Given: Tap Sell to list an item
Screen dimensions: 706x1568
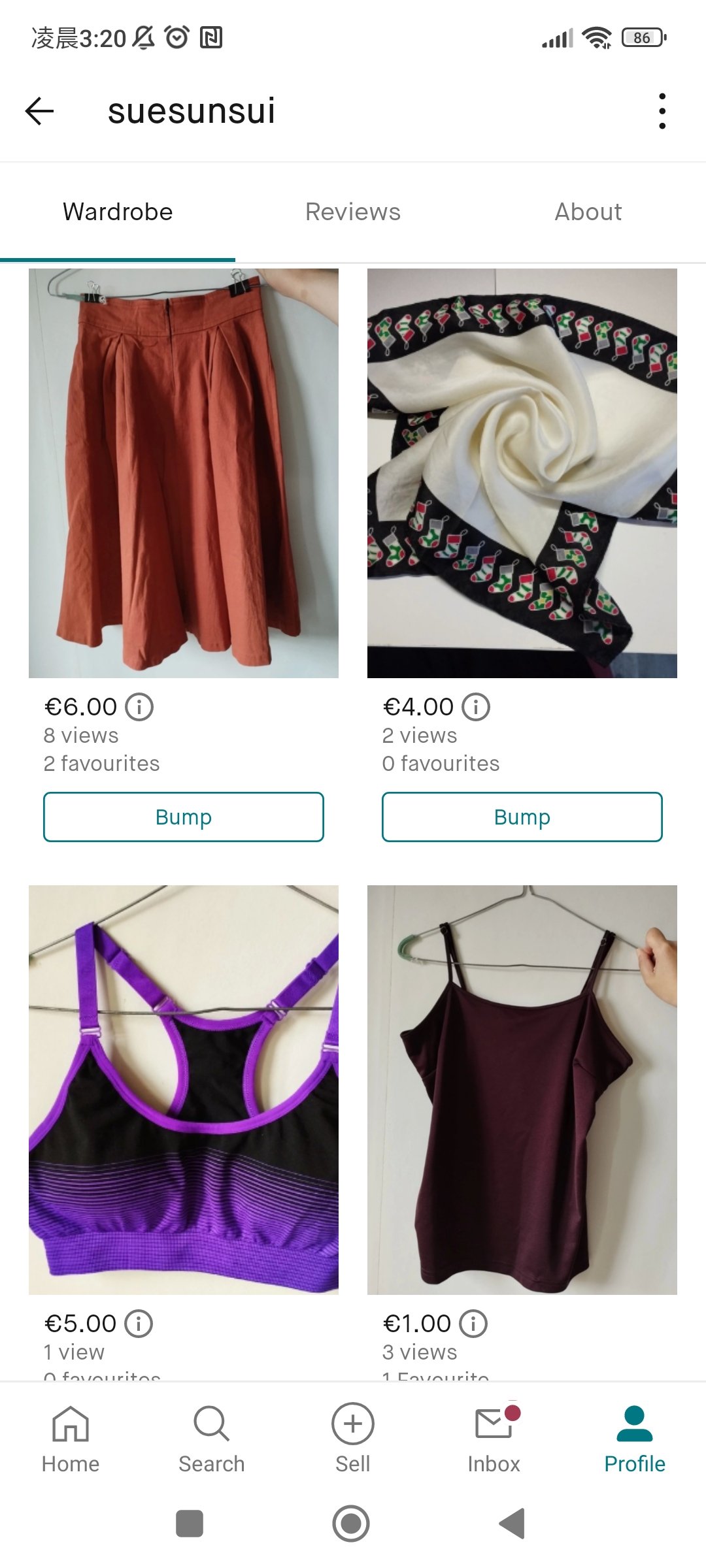Looking at the screenshot, I should [x=352, y=1437].
